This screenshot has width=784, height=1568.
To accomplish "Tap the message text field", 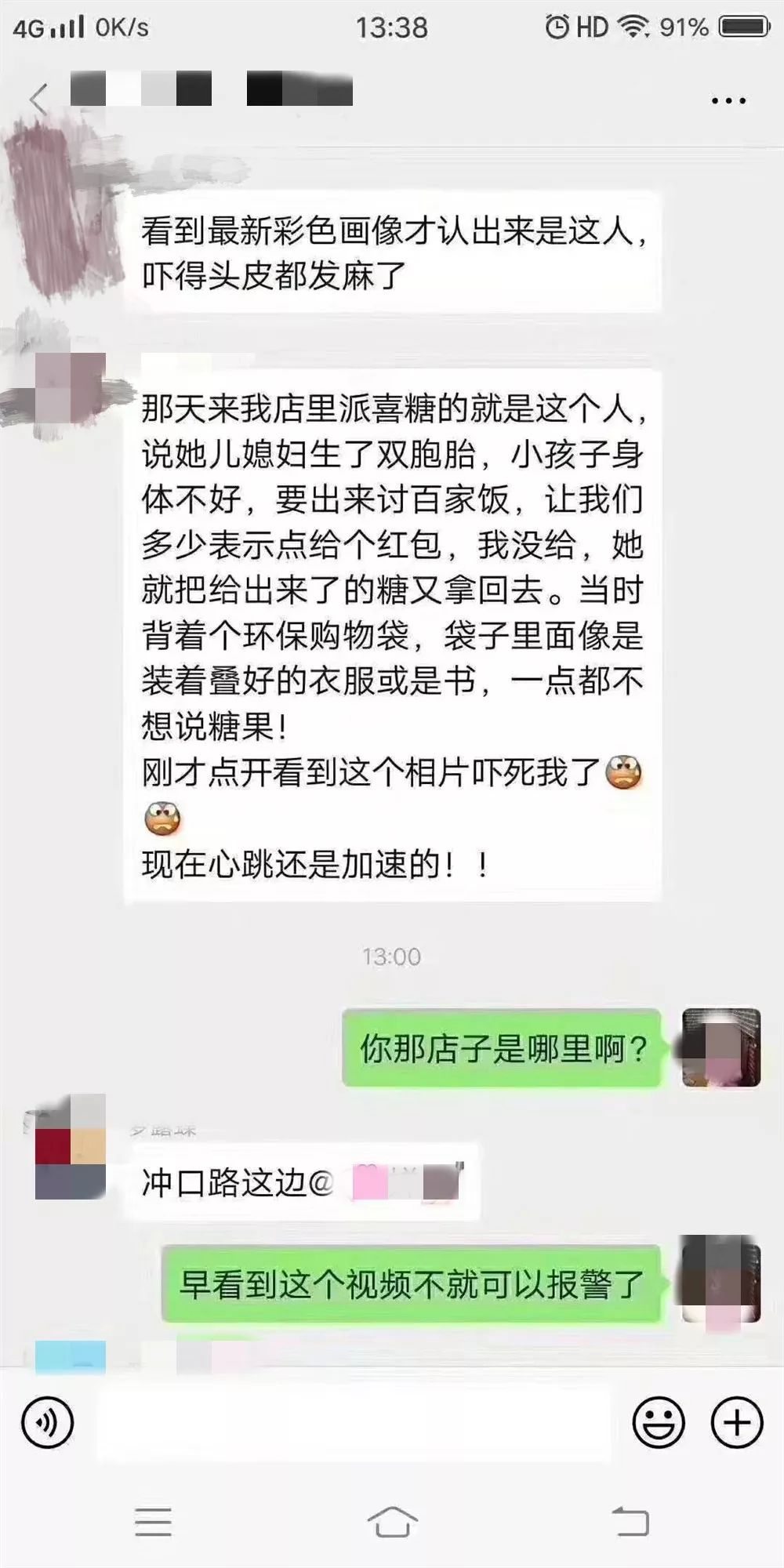I will point(353,1421).
